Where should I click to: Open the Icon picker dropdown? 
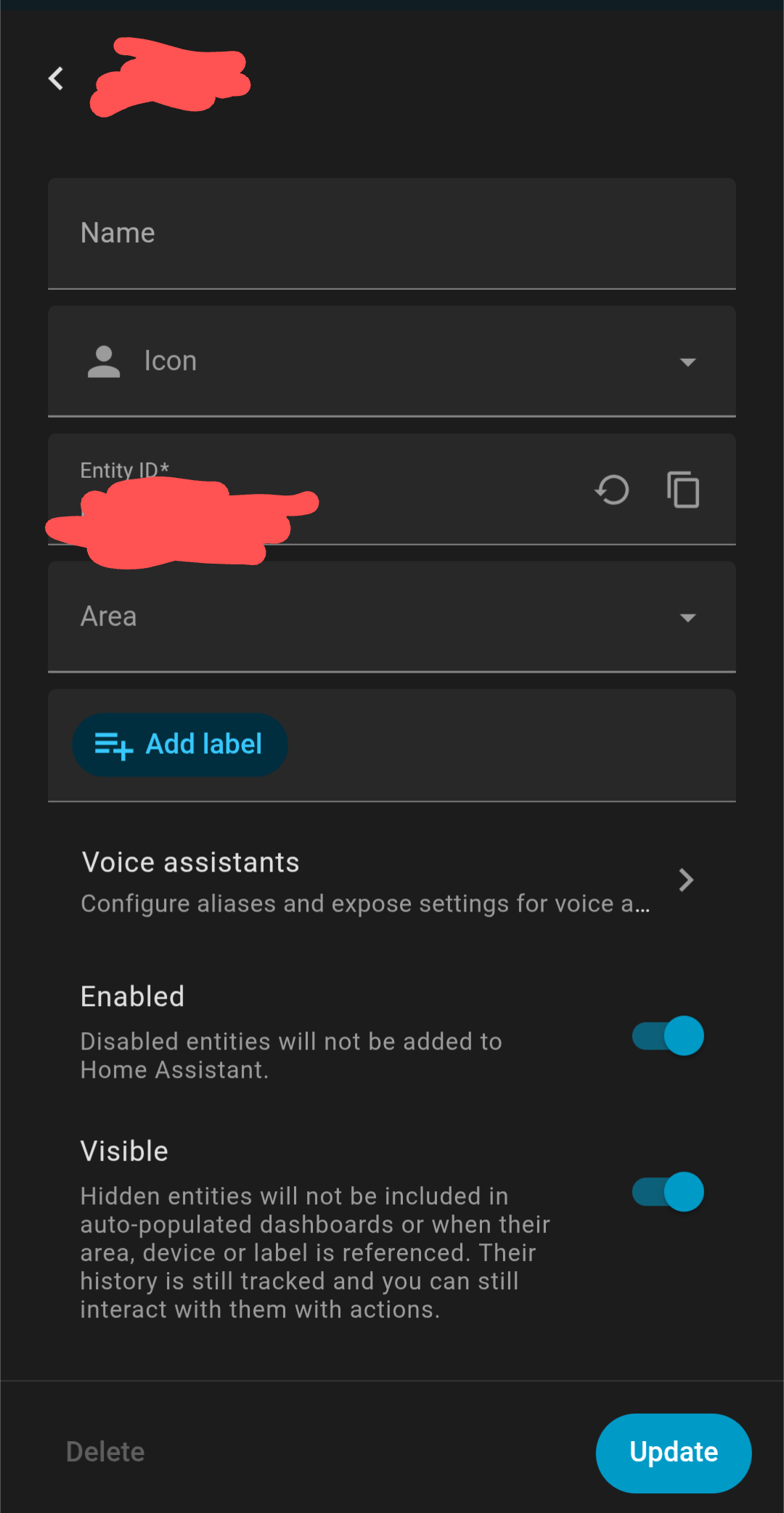(392, 361)
